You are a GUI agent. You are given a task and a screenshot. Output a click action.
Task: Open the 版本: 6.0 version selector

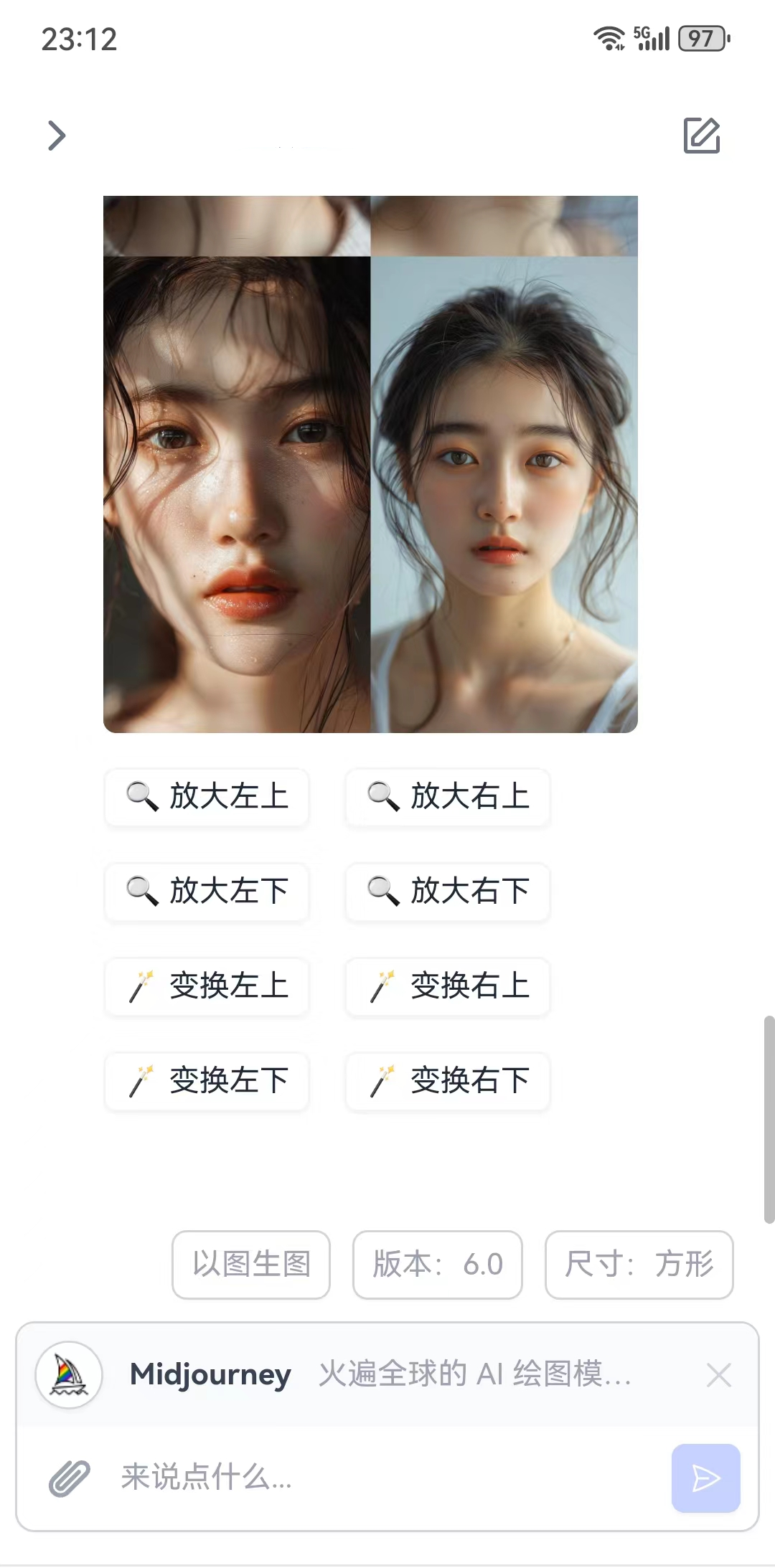tap(438, 1265)
